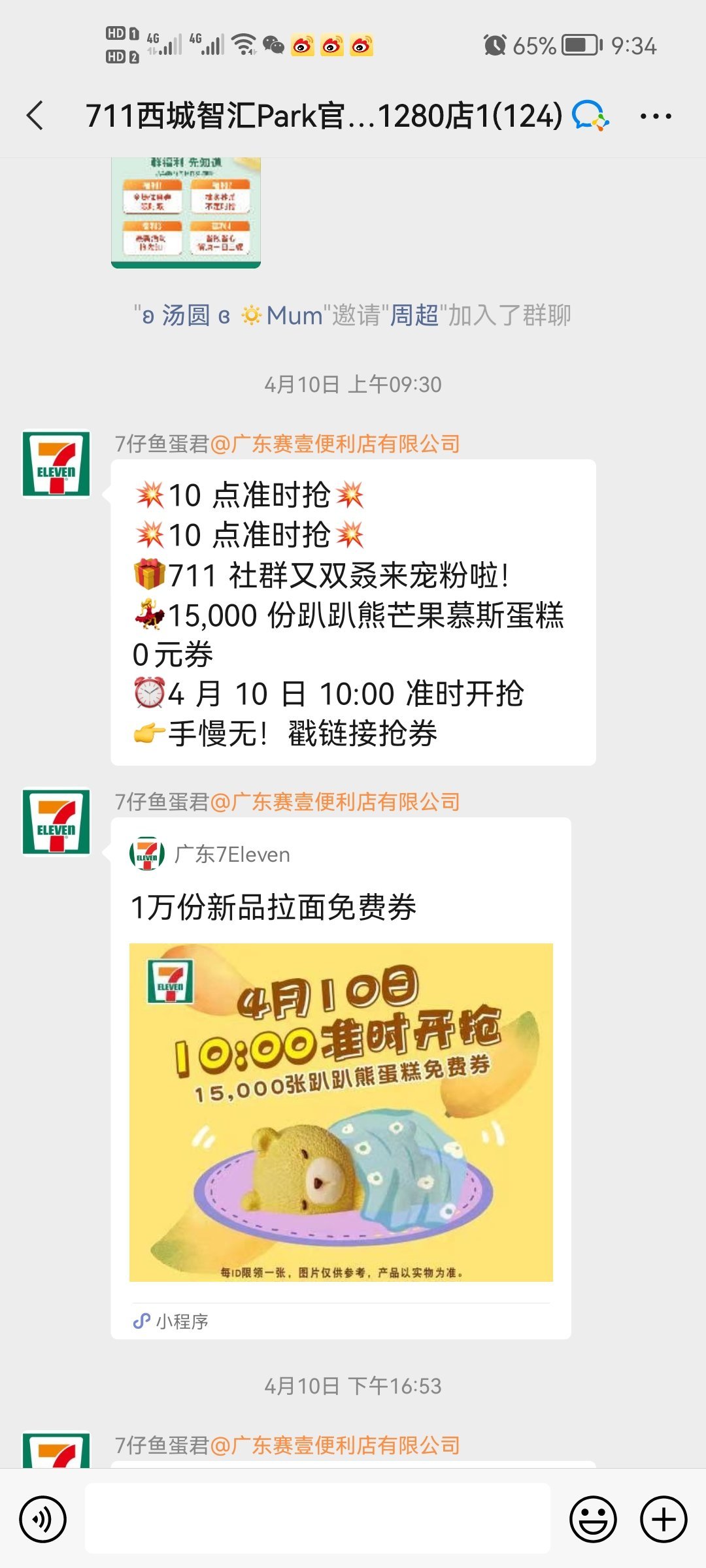Open the partially visible image message at top
The height and width of the screenshot is (1568, 706).
[x=186, y=212]
